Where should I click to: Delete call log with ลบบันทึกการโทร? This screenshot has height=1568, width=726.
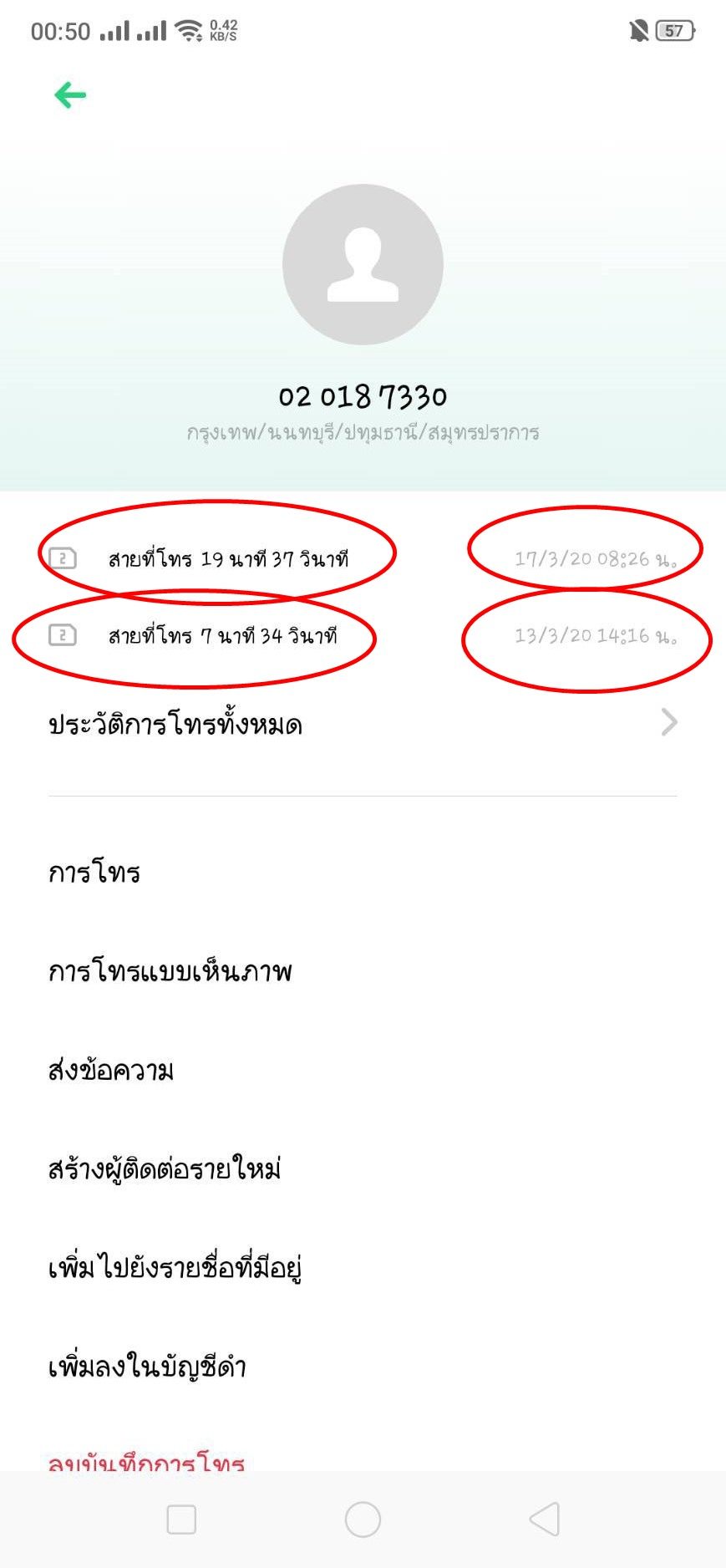click(147, 1461)
